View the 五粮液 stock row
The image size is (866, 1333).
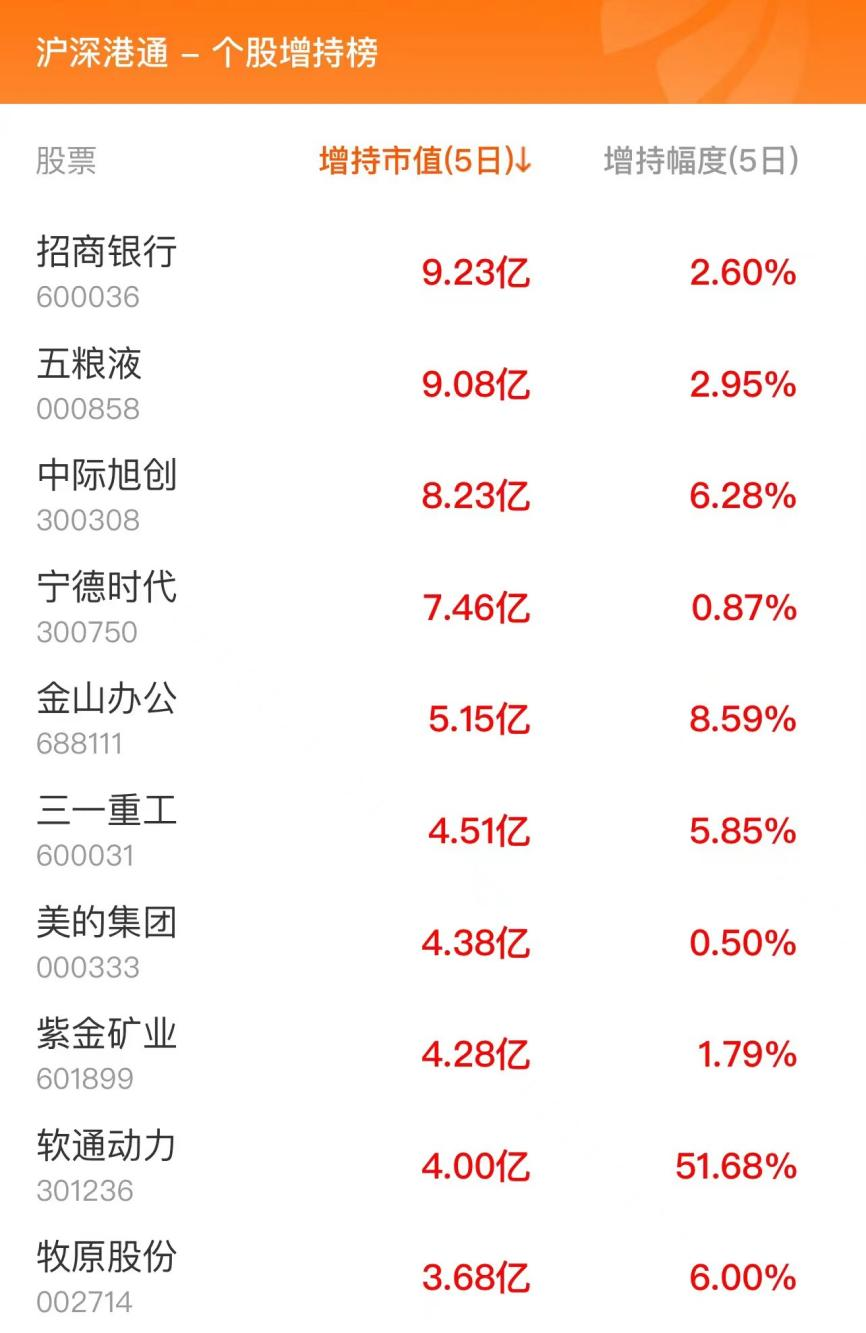click(x=90, y=363)
